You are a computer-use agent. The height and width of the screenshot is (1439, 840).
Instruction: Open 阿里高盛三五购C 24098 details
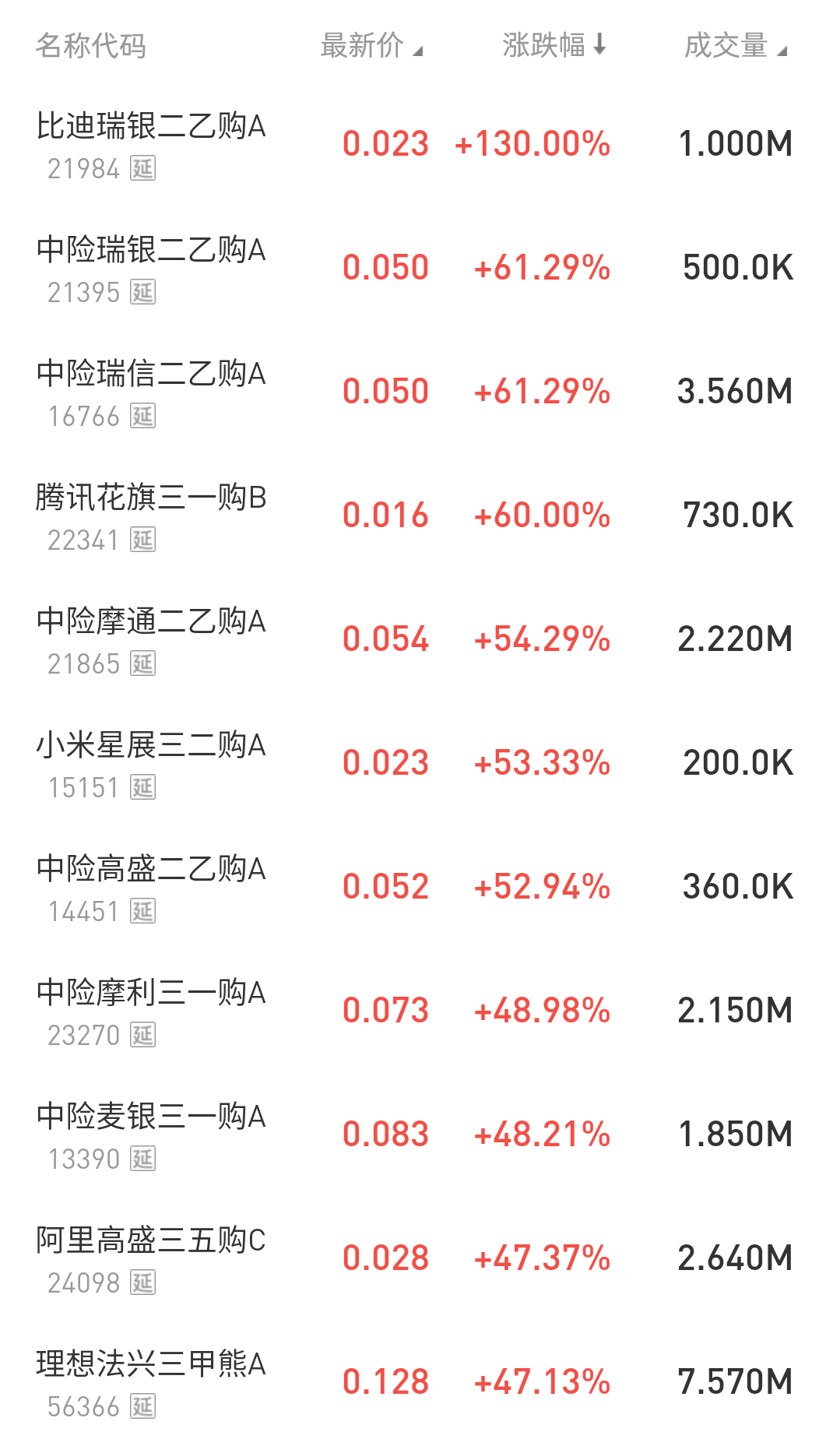(420, 1259)
